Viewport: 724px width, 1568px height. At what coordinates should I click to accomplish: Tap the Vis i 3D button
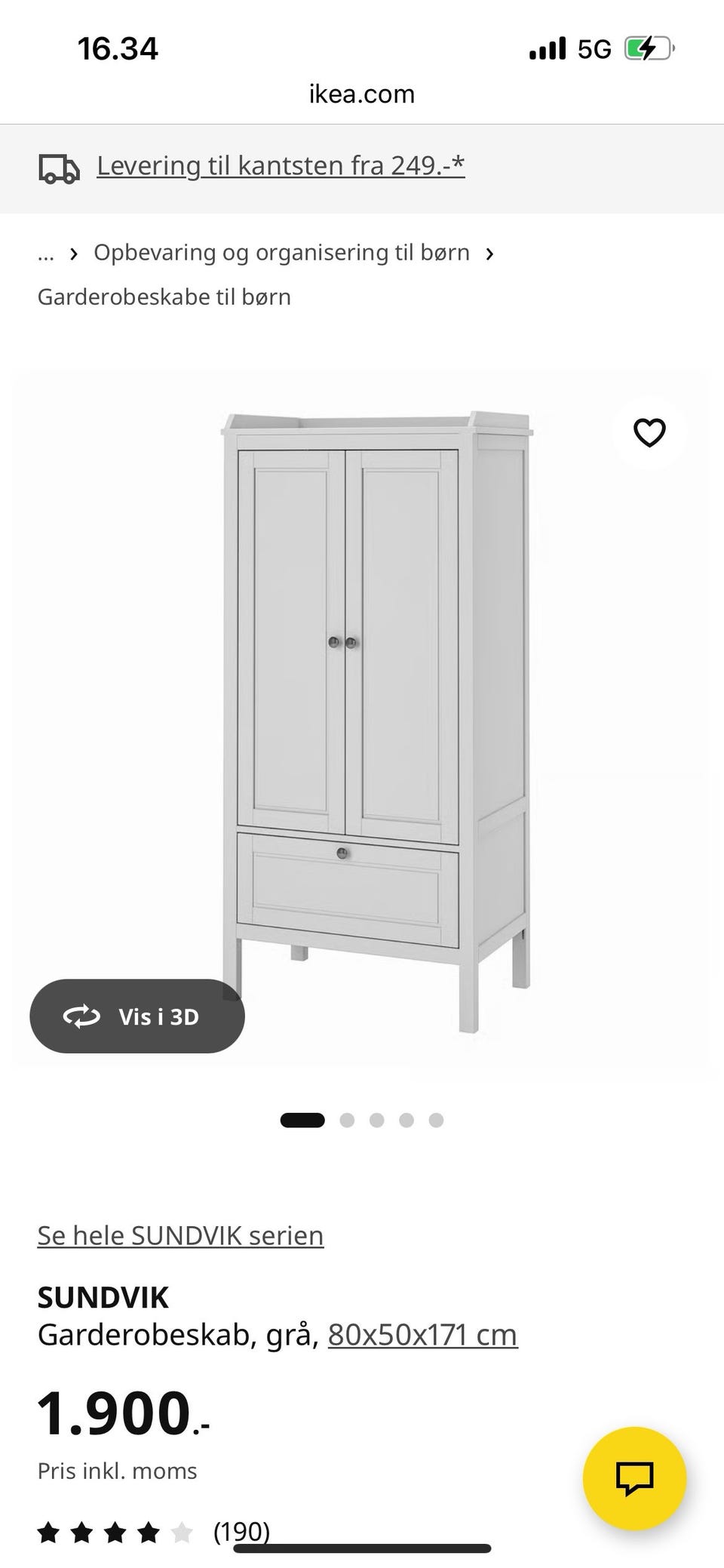coord(137,1016)
